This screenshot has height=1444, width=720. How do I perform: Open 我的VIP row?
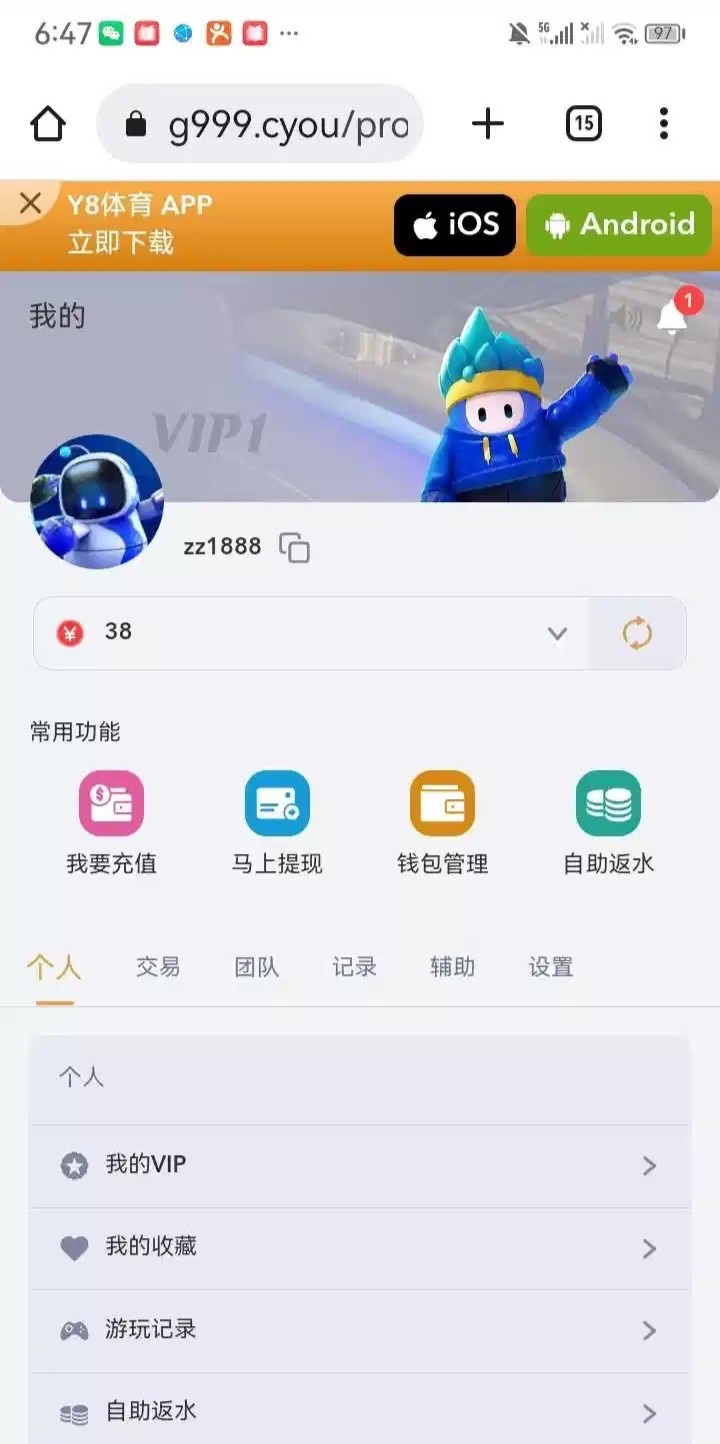click(x=360, y=1165)
